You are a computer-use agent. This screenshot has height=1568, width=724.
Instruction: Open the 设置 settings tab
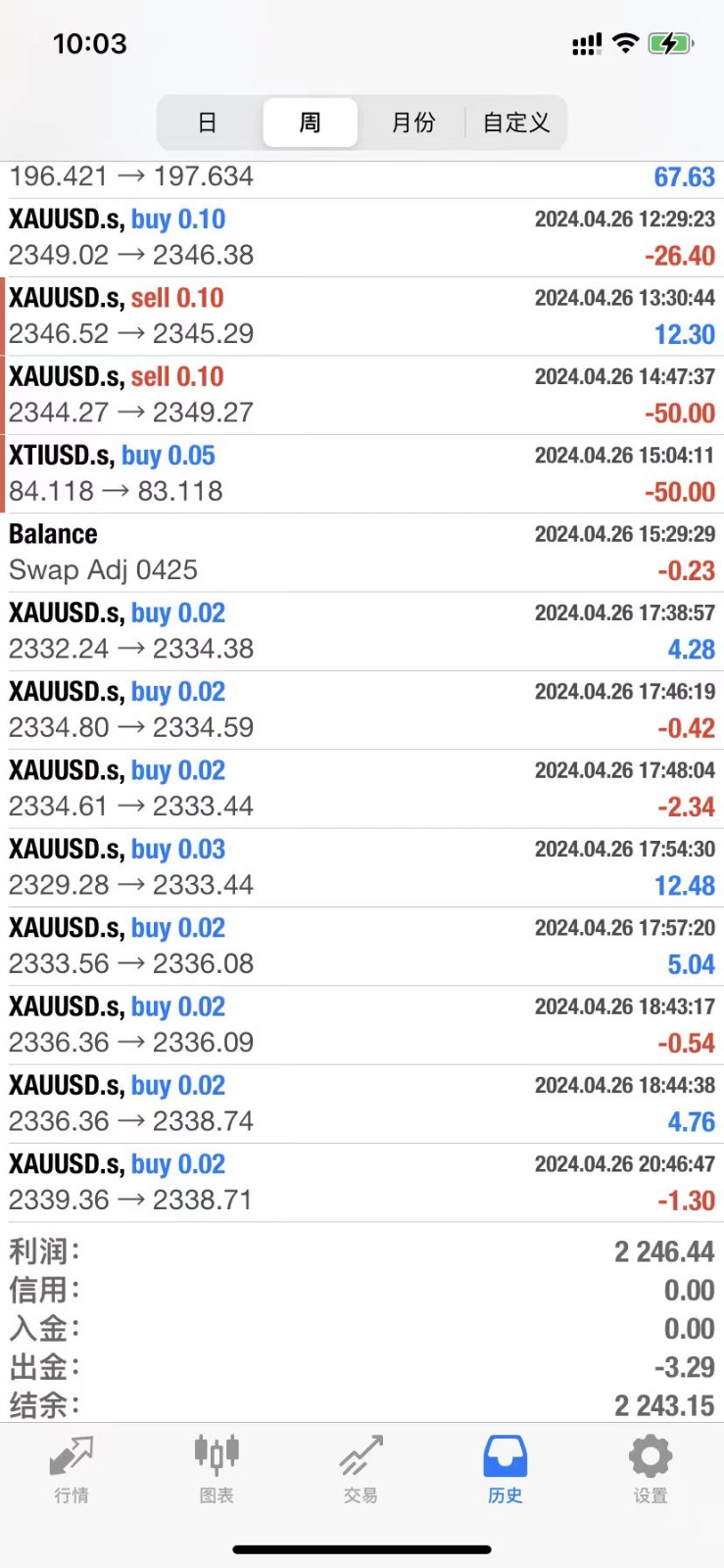point(651,1469)
